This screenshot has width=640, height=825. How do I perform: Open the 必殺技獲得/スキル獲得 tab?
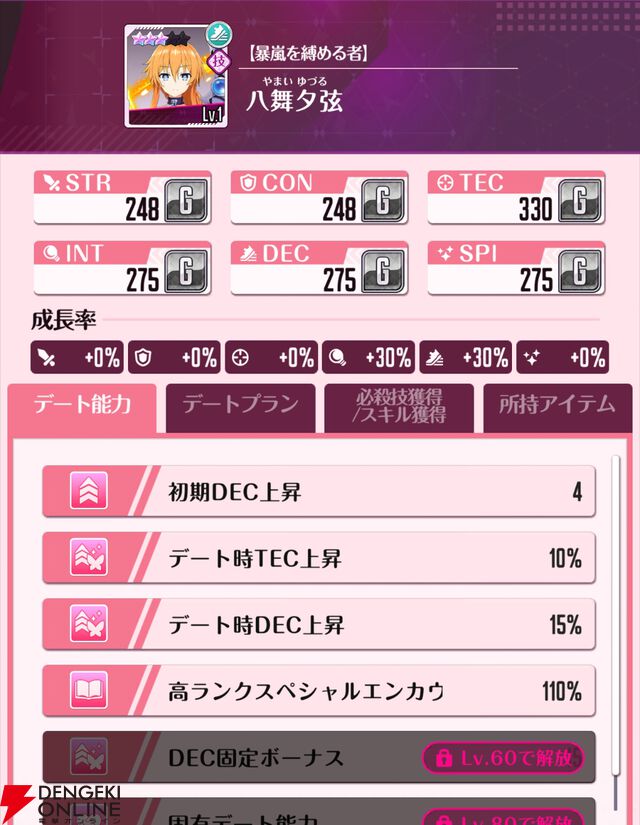tap(399, 407)
